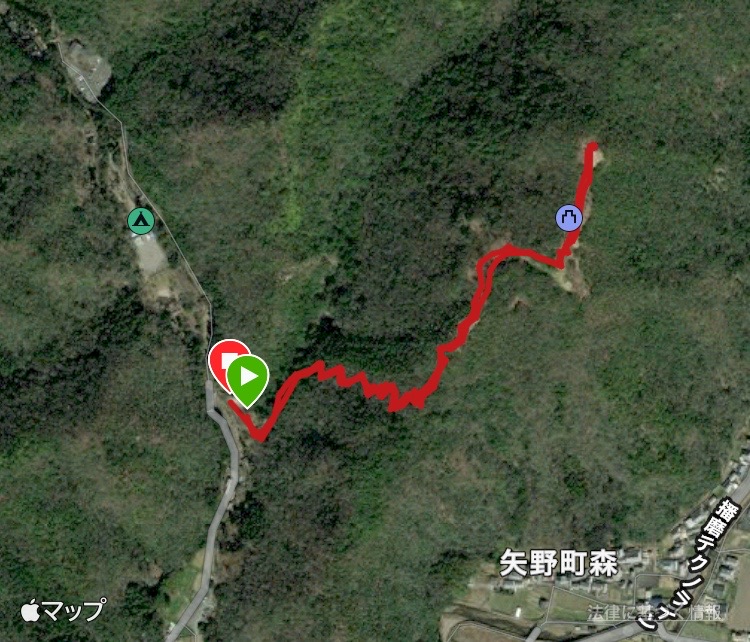Select the blue landmark icon near the trail
Screen dimensions: 750x642
(x=568, y=217)
